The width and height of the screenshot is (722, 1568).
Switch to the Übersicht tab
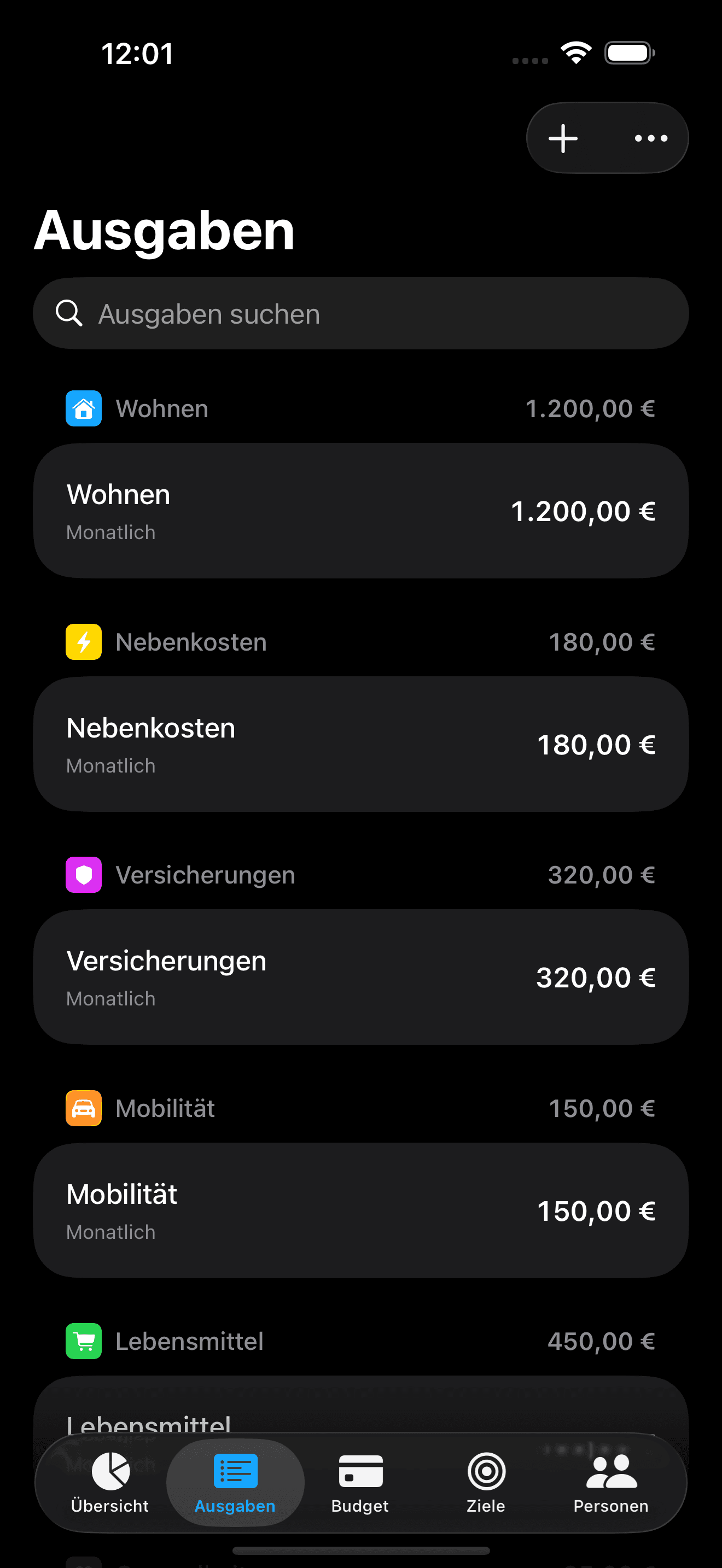pyautogui.click(x=111, y=1483)
